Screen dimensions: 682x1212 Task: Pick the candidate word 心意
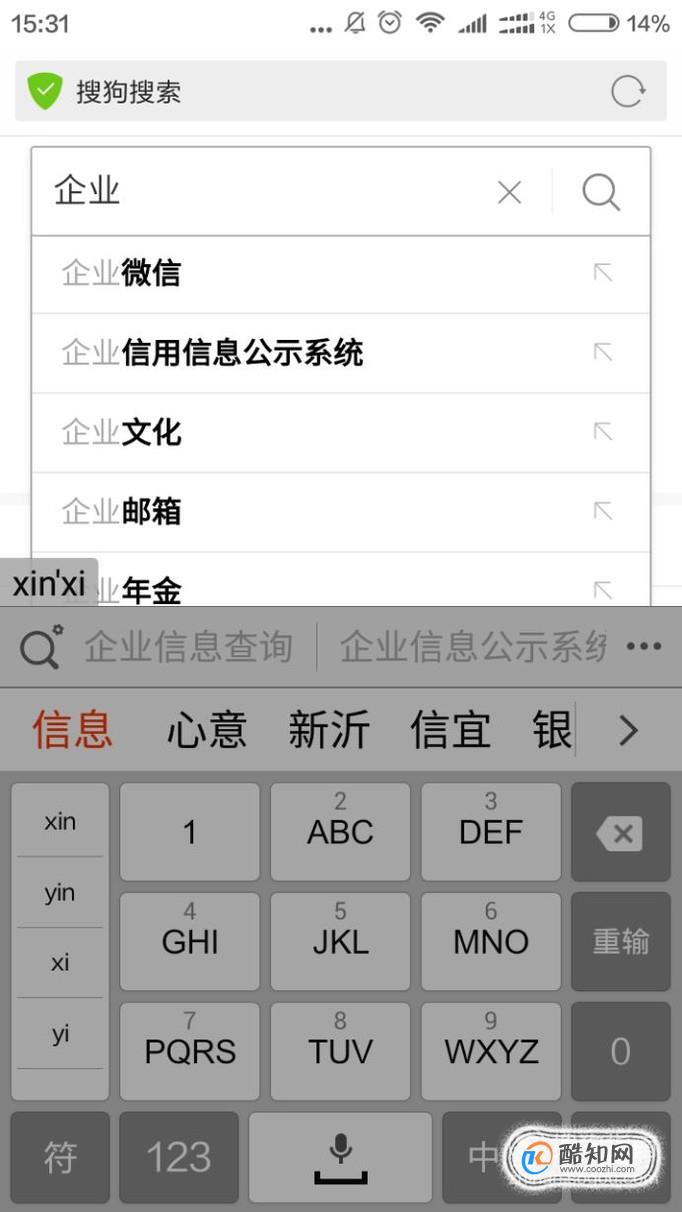[x=206, y=729]
